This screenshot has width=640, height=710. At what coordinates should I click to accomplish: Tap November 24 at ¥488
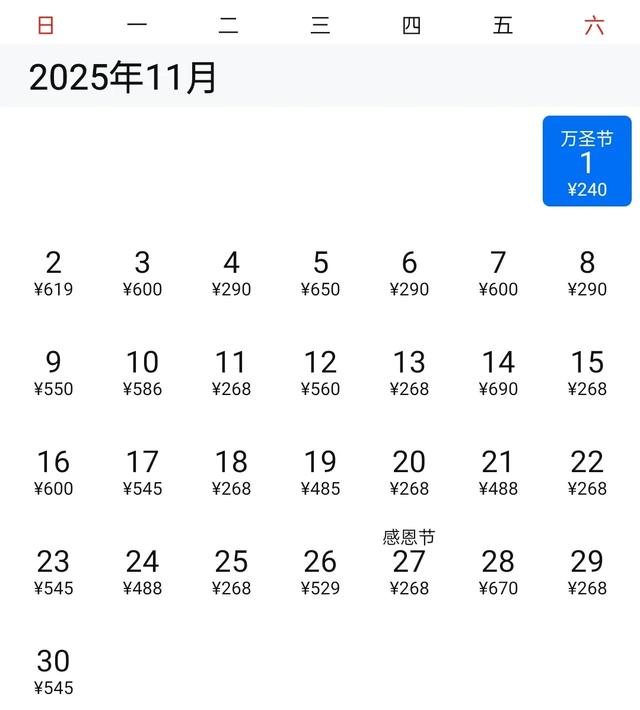[142, 571]
